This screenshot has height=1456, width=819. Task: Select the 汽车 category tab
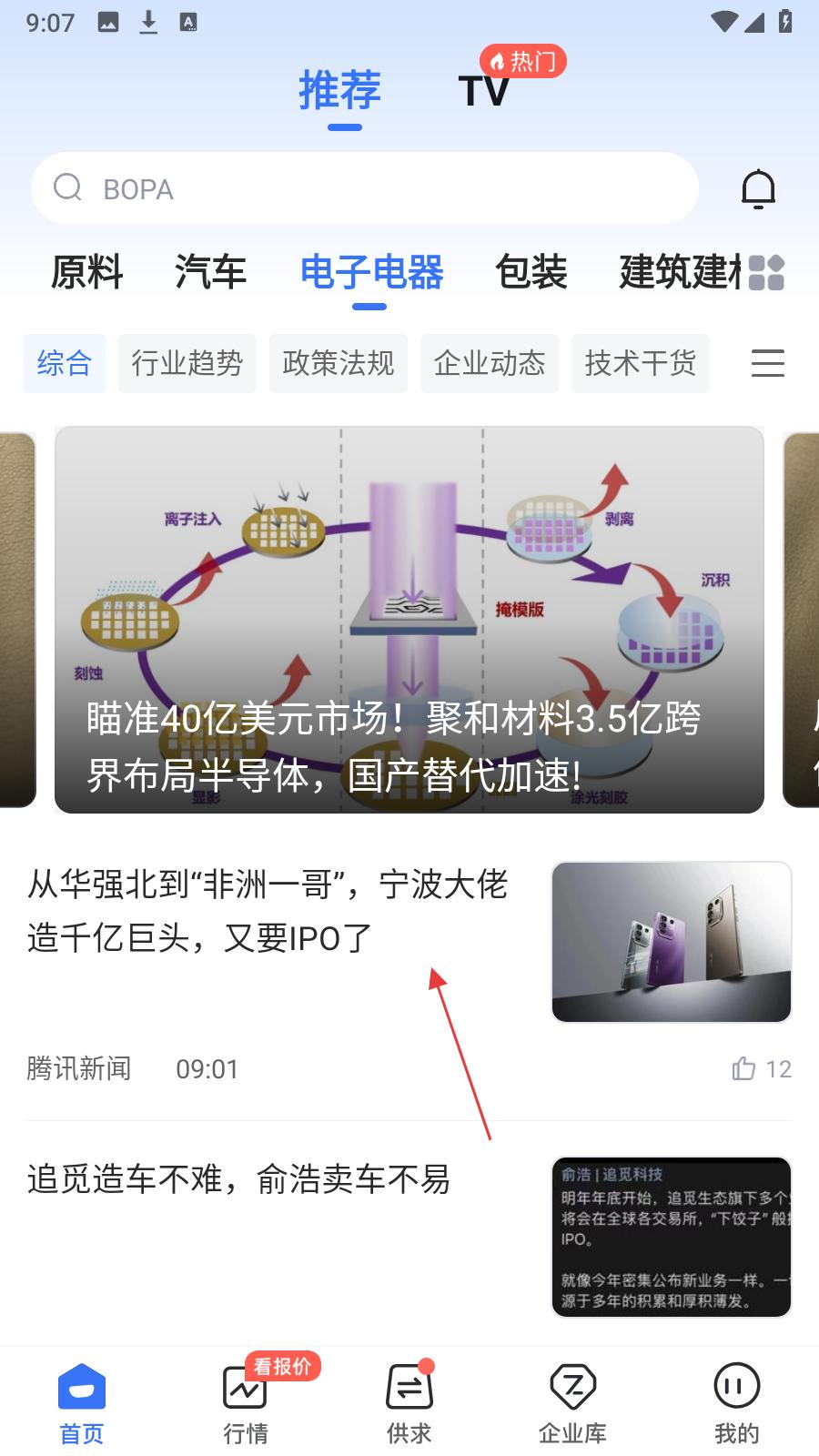210,272
